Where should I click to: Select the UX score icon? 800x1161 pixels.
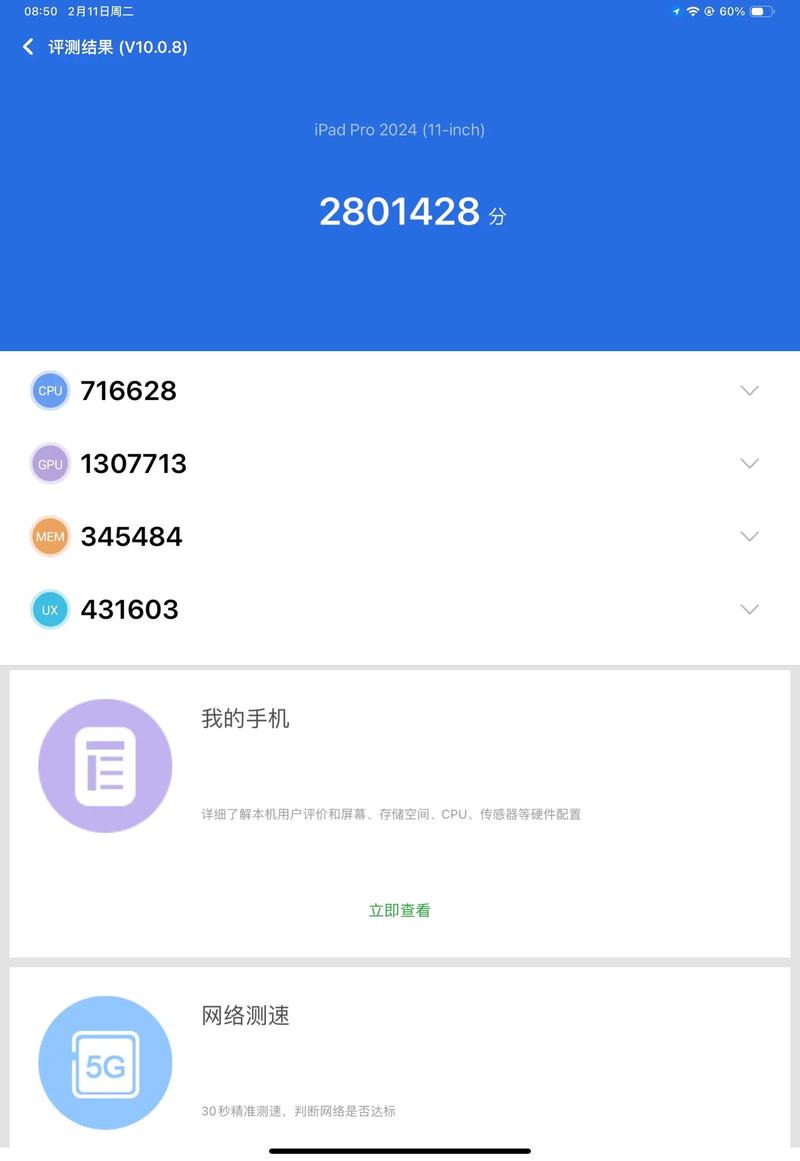coord(50,609)
